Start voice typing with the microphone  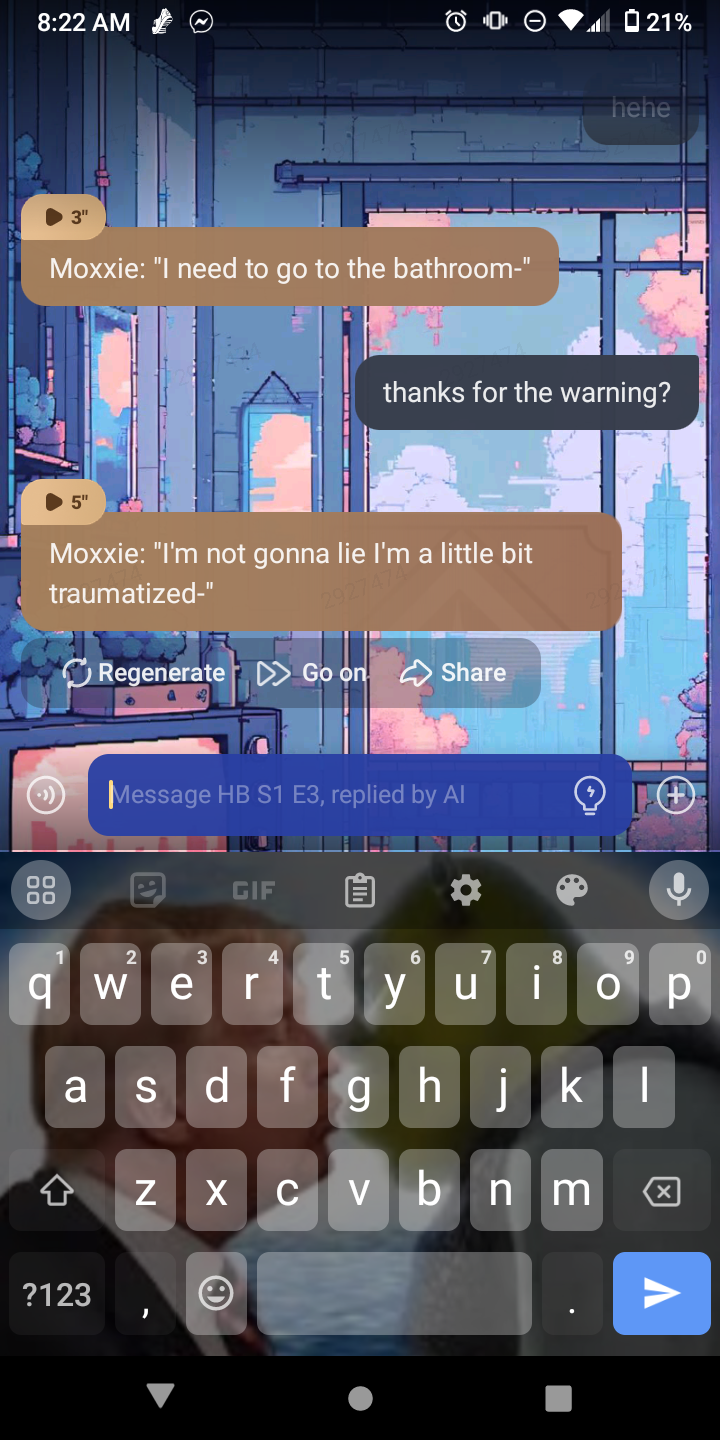point(678,890)
